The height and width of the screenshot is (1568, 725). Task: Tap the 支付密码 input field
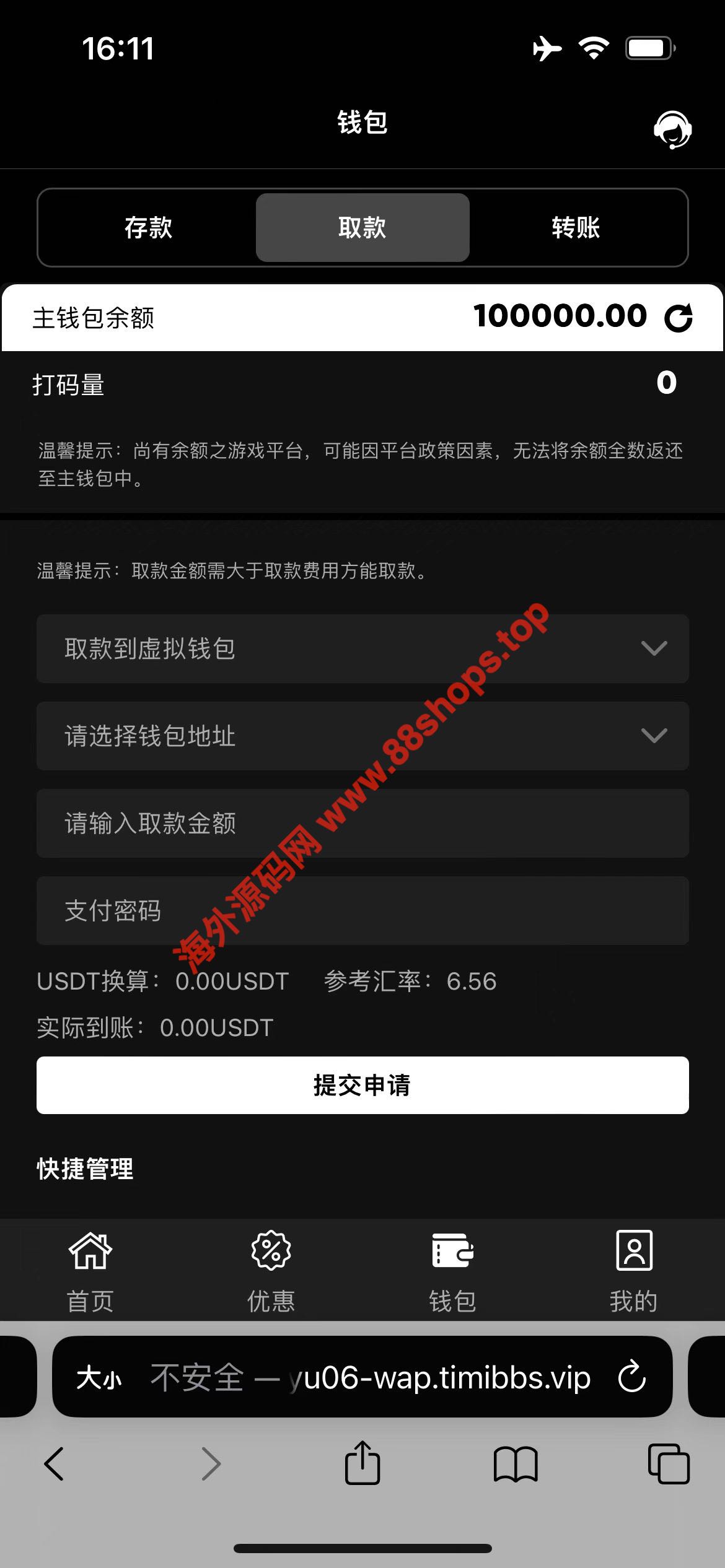[362, 910]
